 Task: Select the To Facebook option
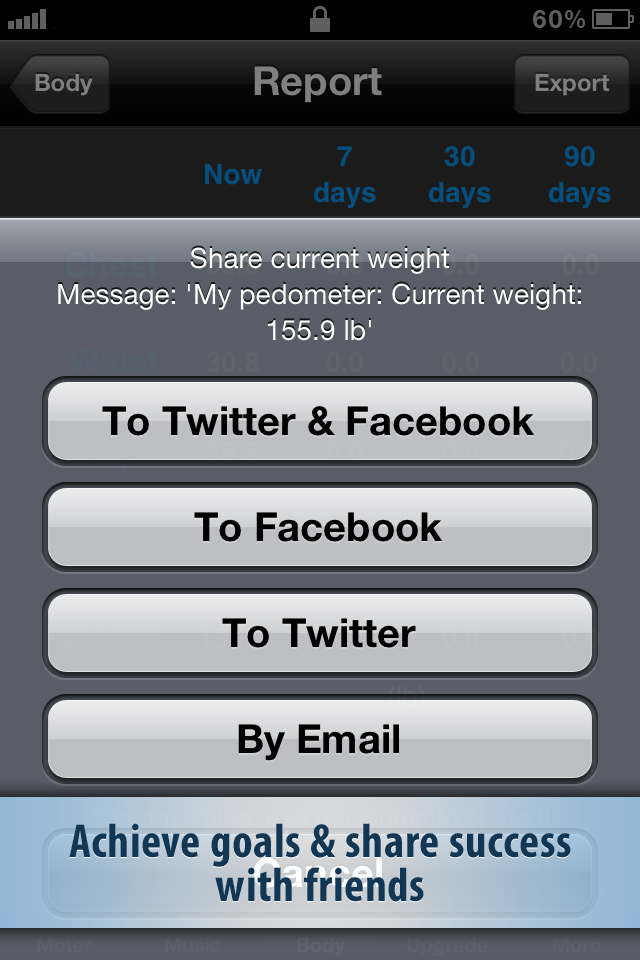319,527
